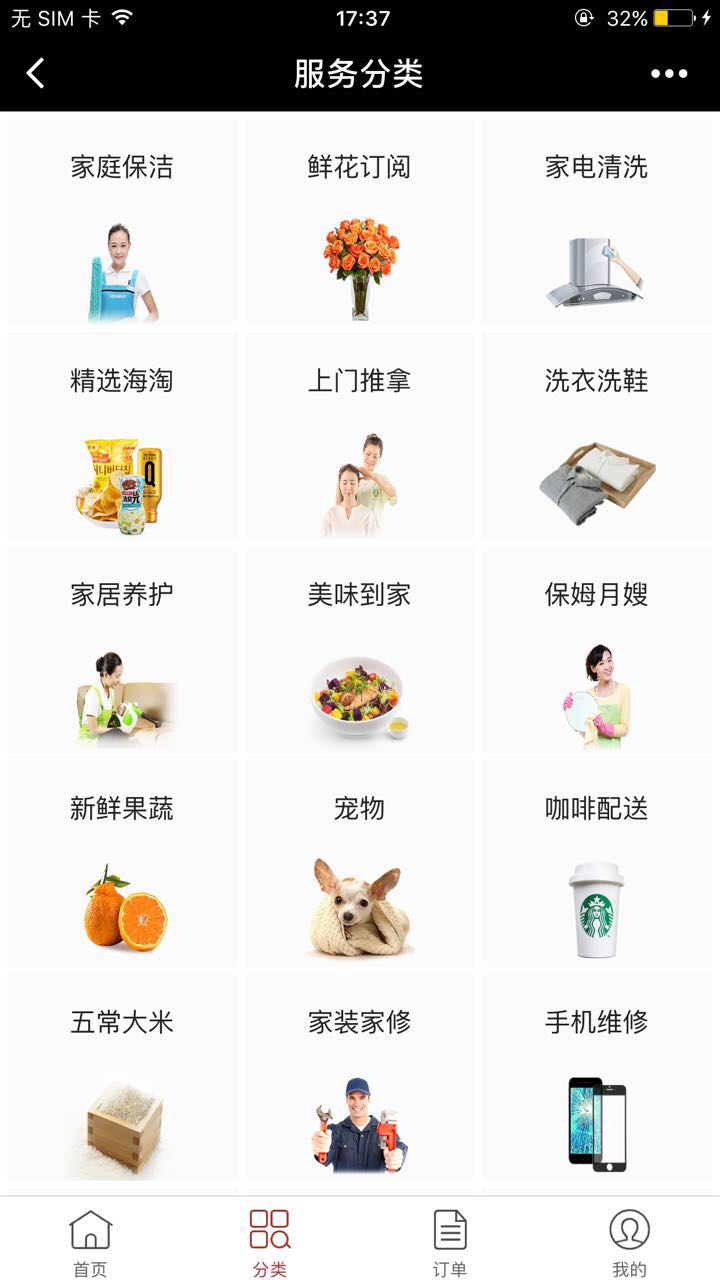Select the 保姆月嫂 nanny service

[x=597, y=650]
